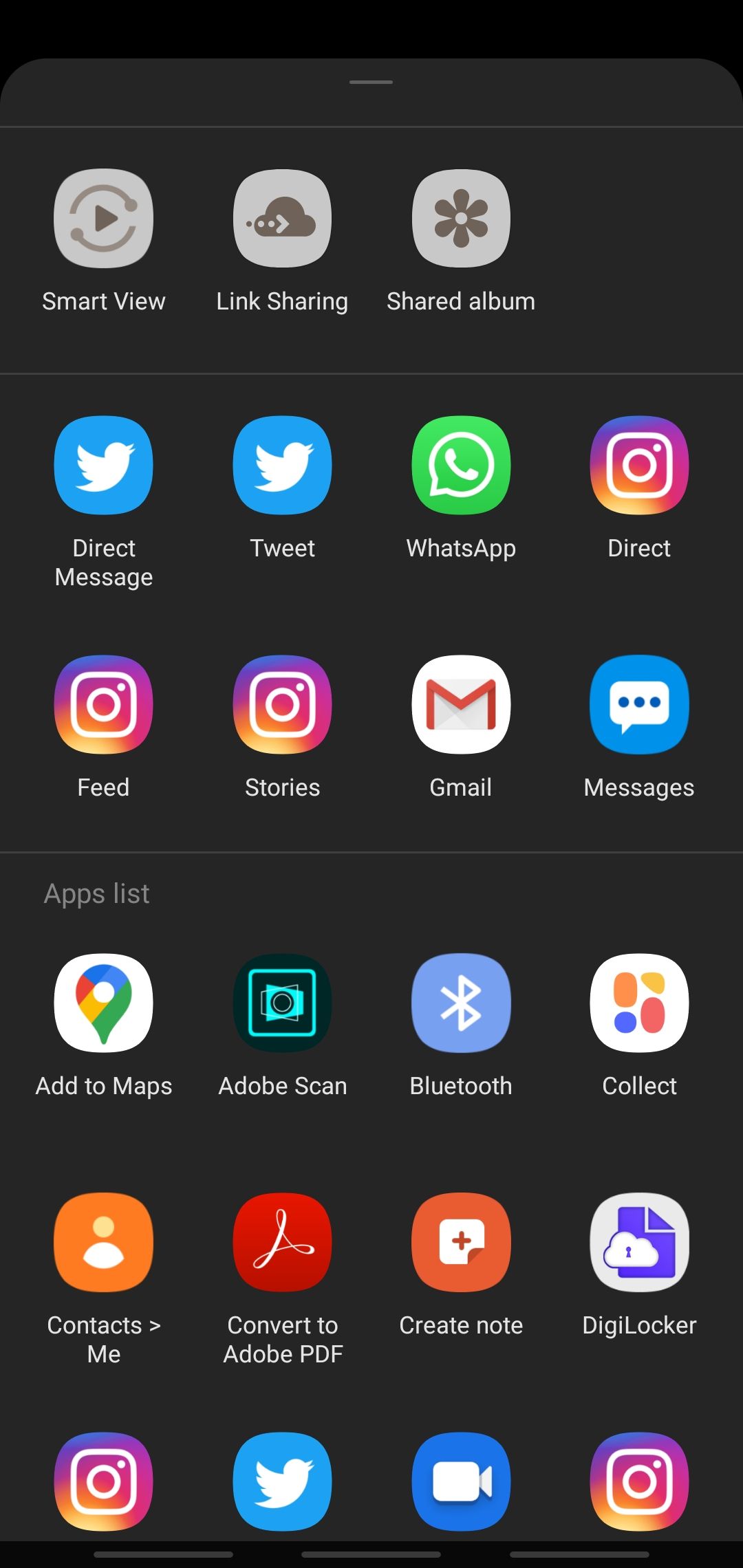The height and width of the screenshot is (1568, 743).
Task: Select Twitter Direct Message option
Action: coord(103,465)
